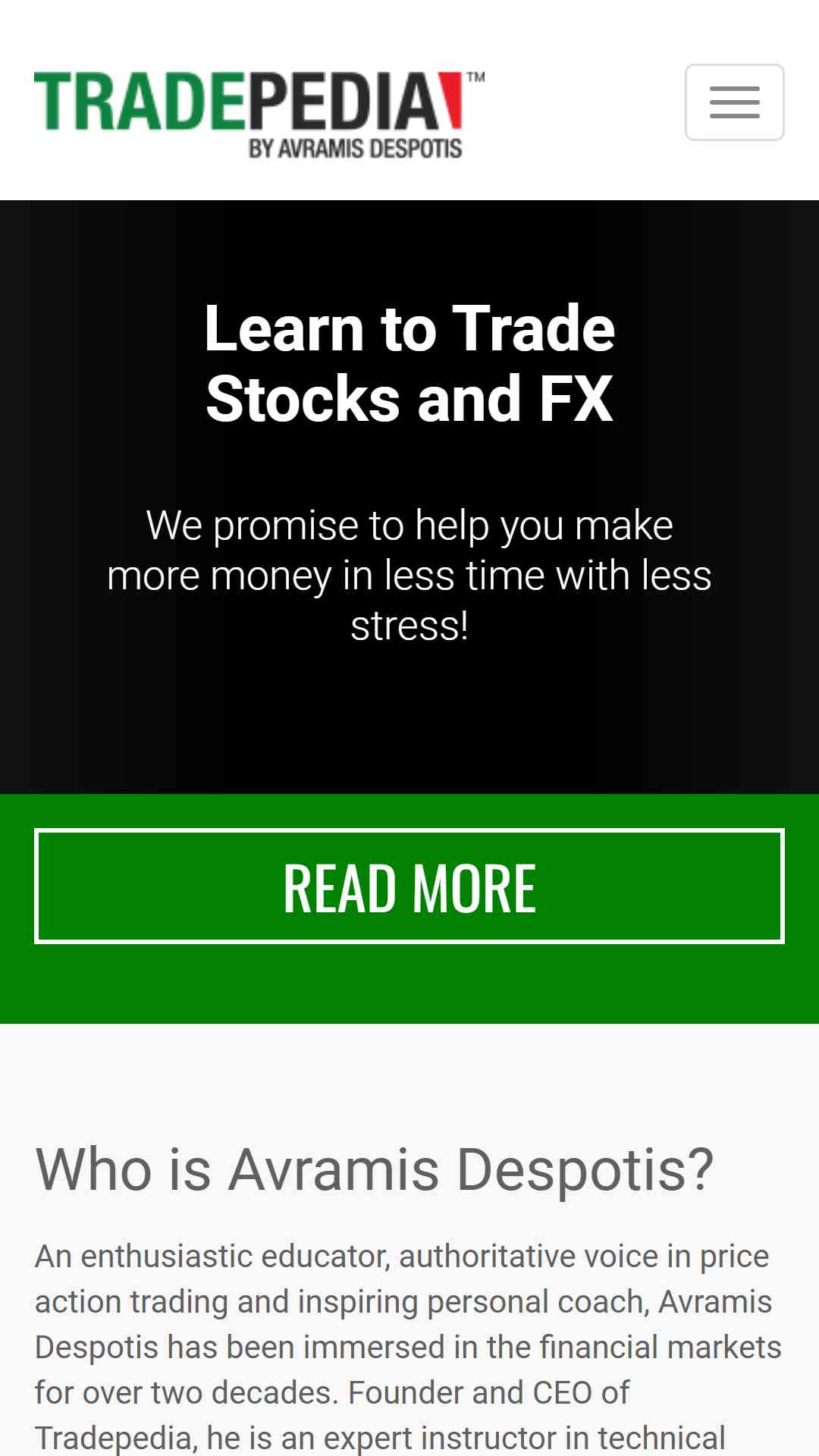Open the Tradepedia logo homepage link
819x1456 pixels.
click(258, 112)
